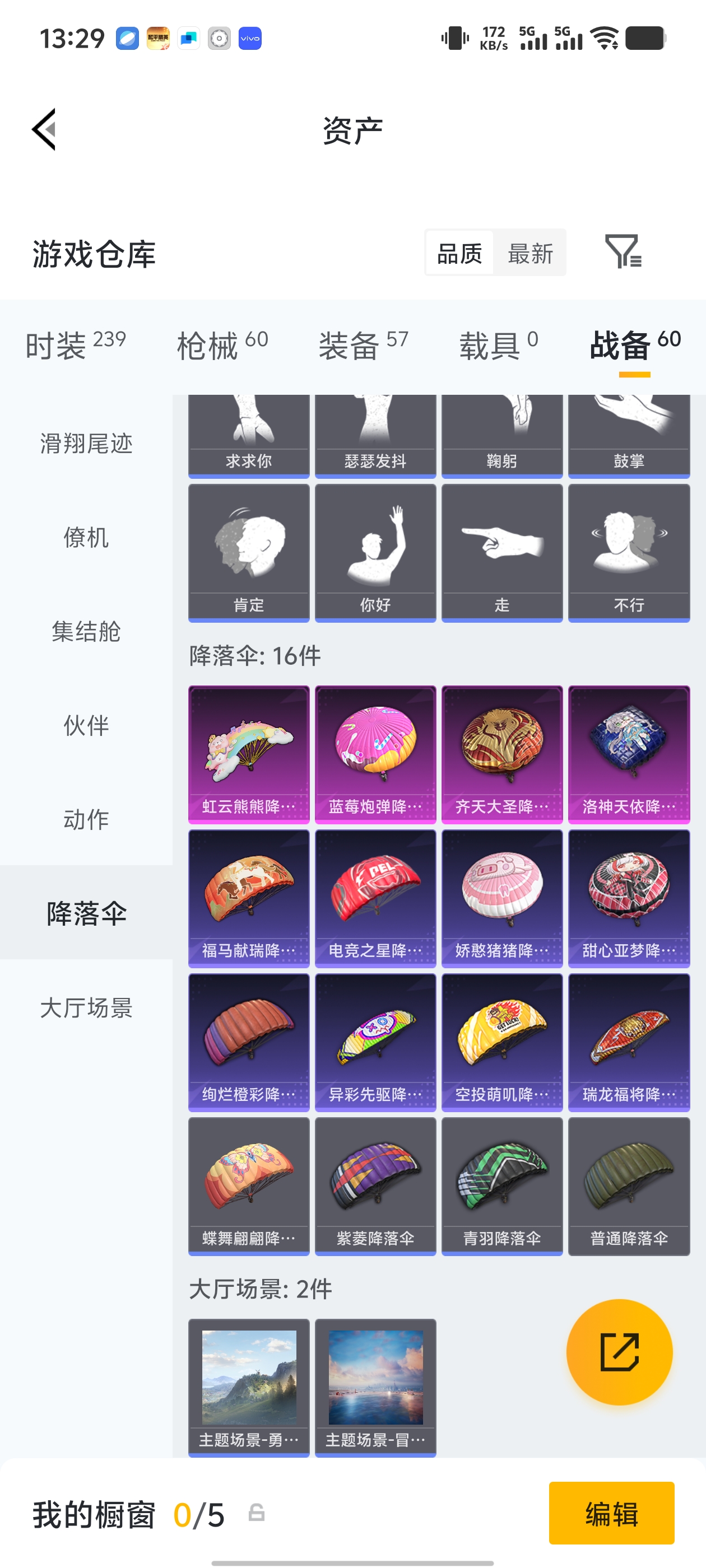
Task: Tap the Wi-Fi signal indicator
Action: [x=604, y=38]
